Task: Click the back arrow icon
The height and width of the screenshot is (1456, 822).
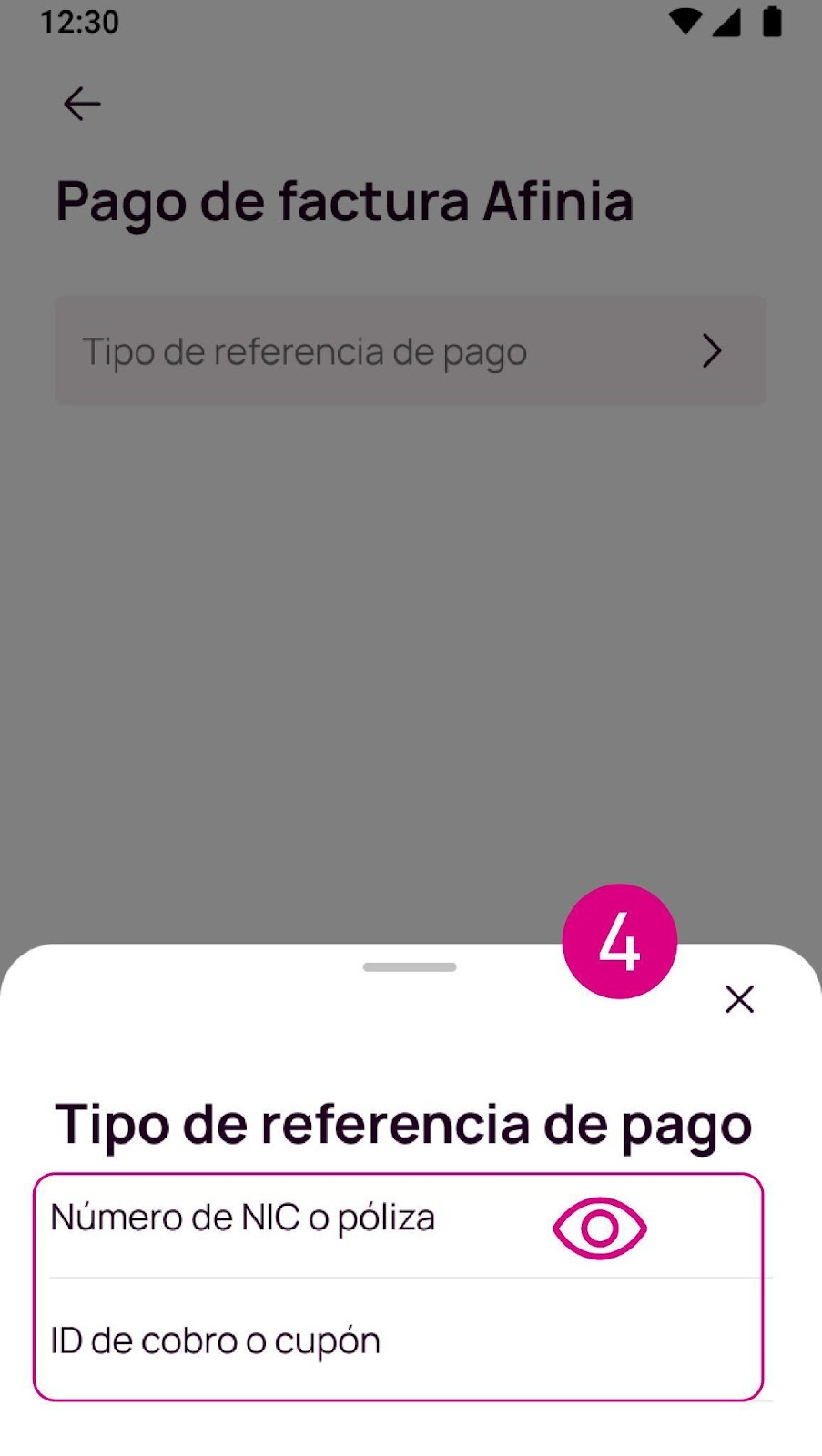Action: [x=82, y=103]
